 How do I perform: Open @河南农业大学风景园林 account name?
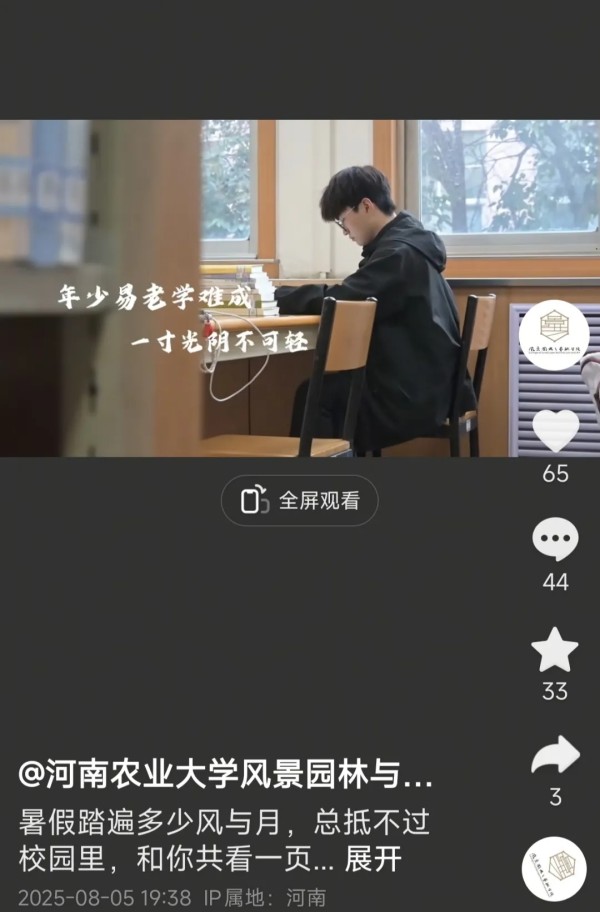point(225,775)
